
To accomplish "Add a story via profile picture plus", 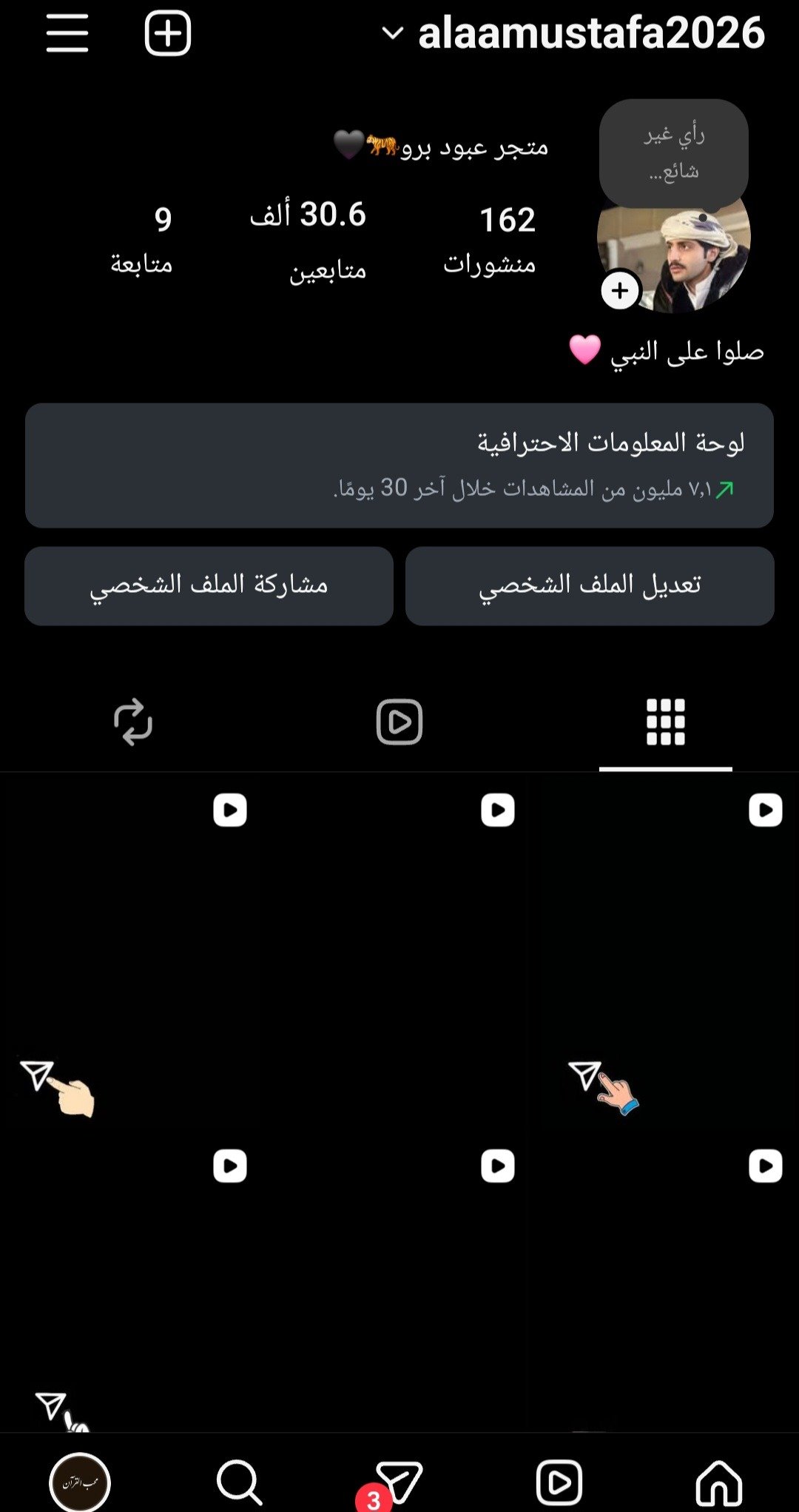I will coord(620,291).
